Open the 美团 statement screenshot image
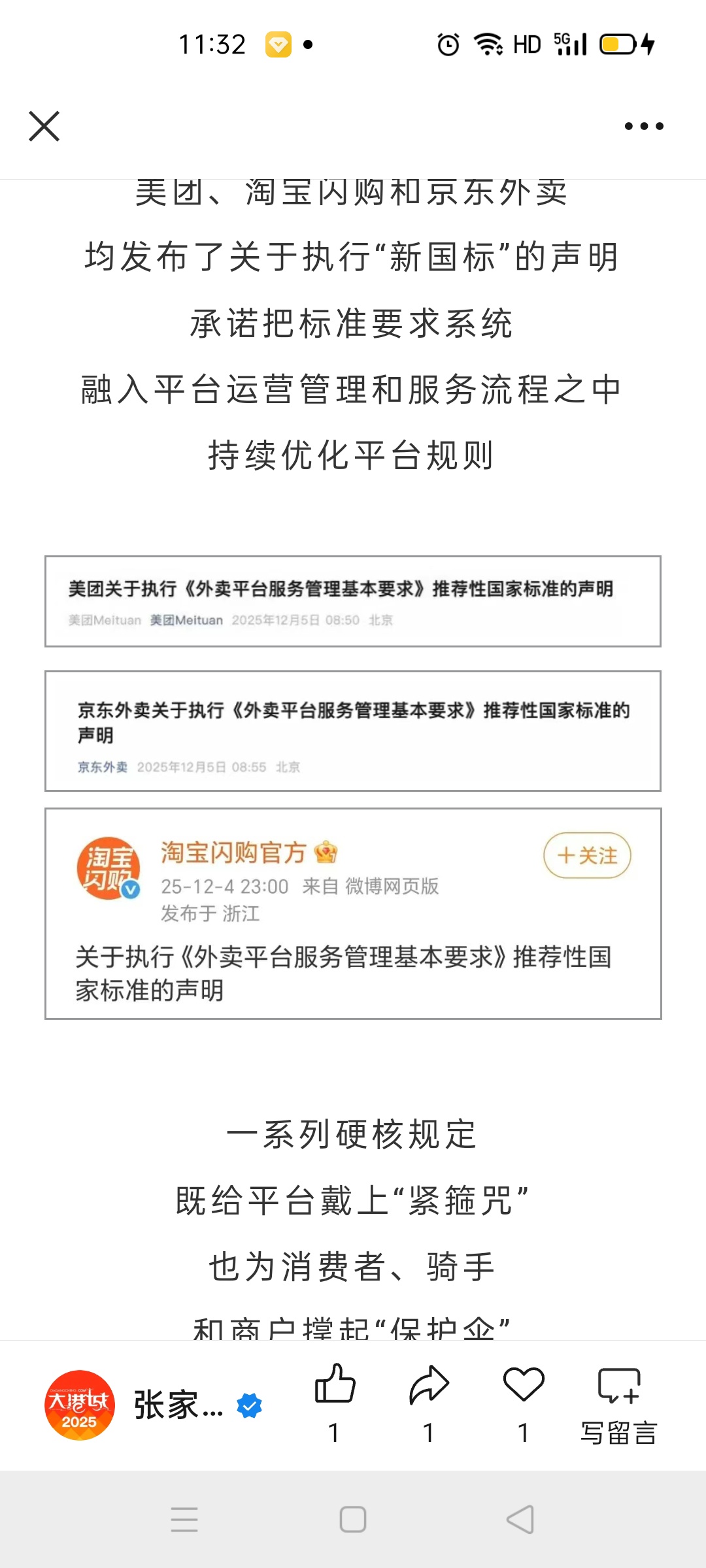This screenshot has width=706, height=1568. pos(353,601)
